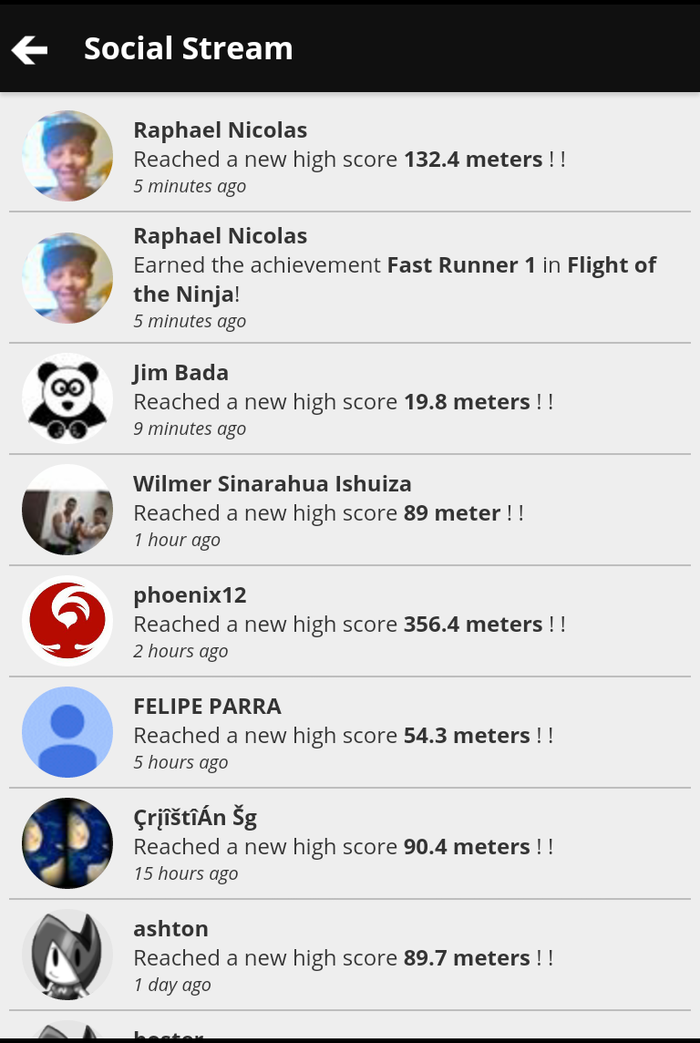Image resolution: width=700 pixels, height=1043 pixels.
Task: Open ÇrįîštîÁn Šg's 90.4 meters entry
Action: [350, 844]
